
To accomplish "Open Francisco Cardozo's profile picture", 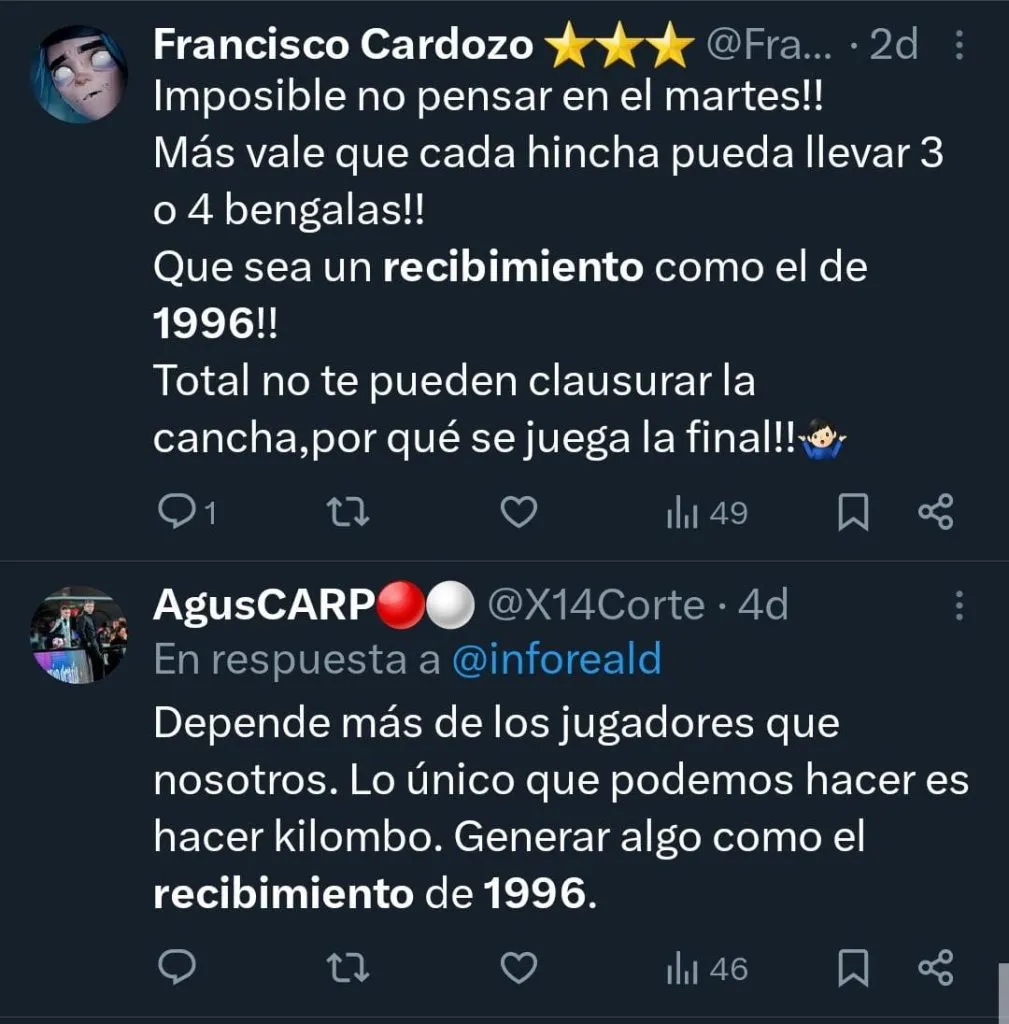I will tap(79, 73).
